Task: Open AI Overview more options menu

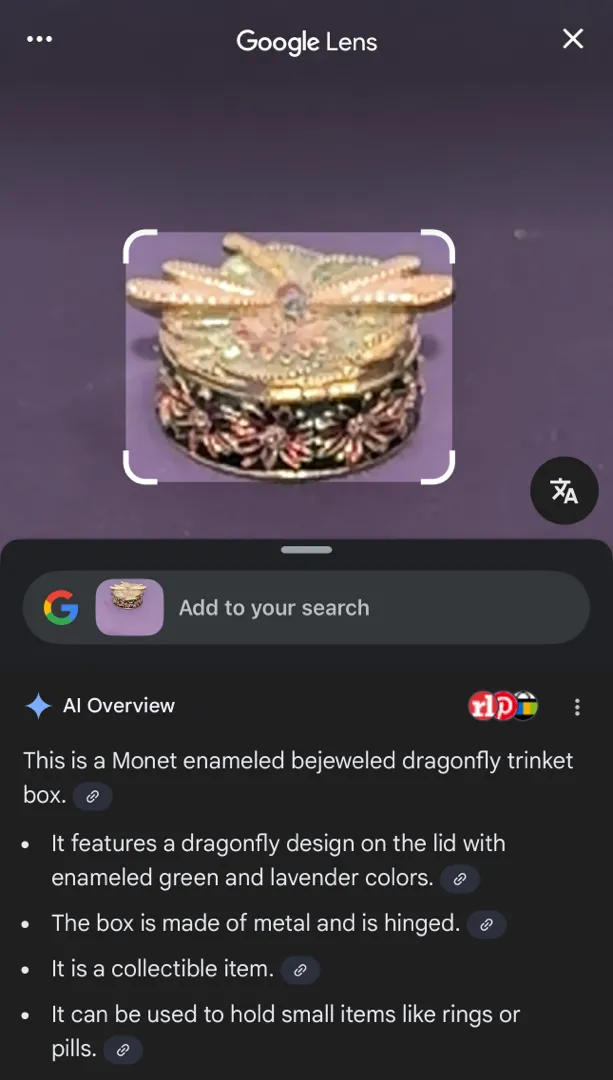Action: pyautogui.click(x=577, y=707)
